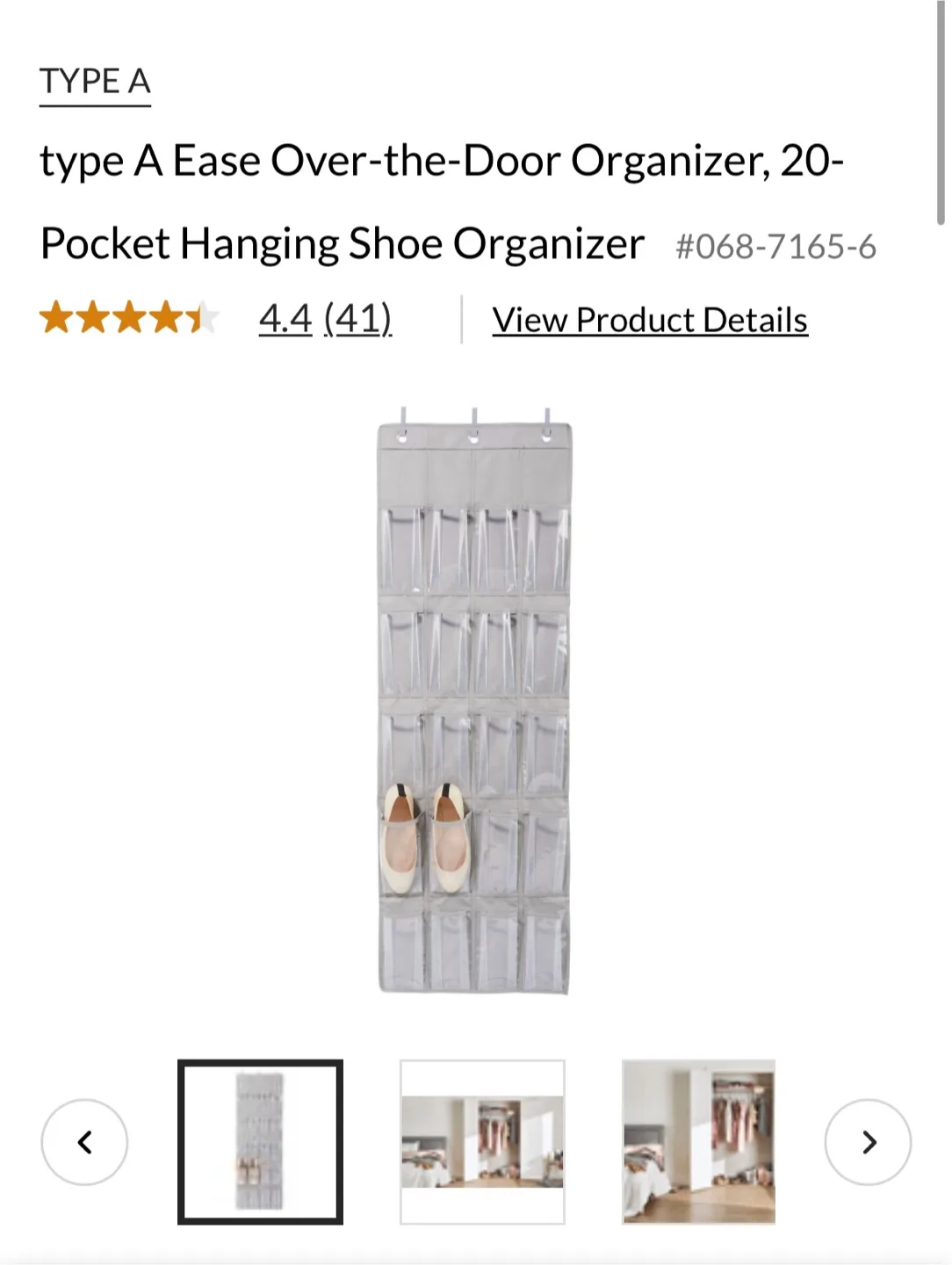The image size is (952, 1265).
Task: Click the main shoe organizer photo
Action: click(x=474, y=703)
